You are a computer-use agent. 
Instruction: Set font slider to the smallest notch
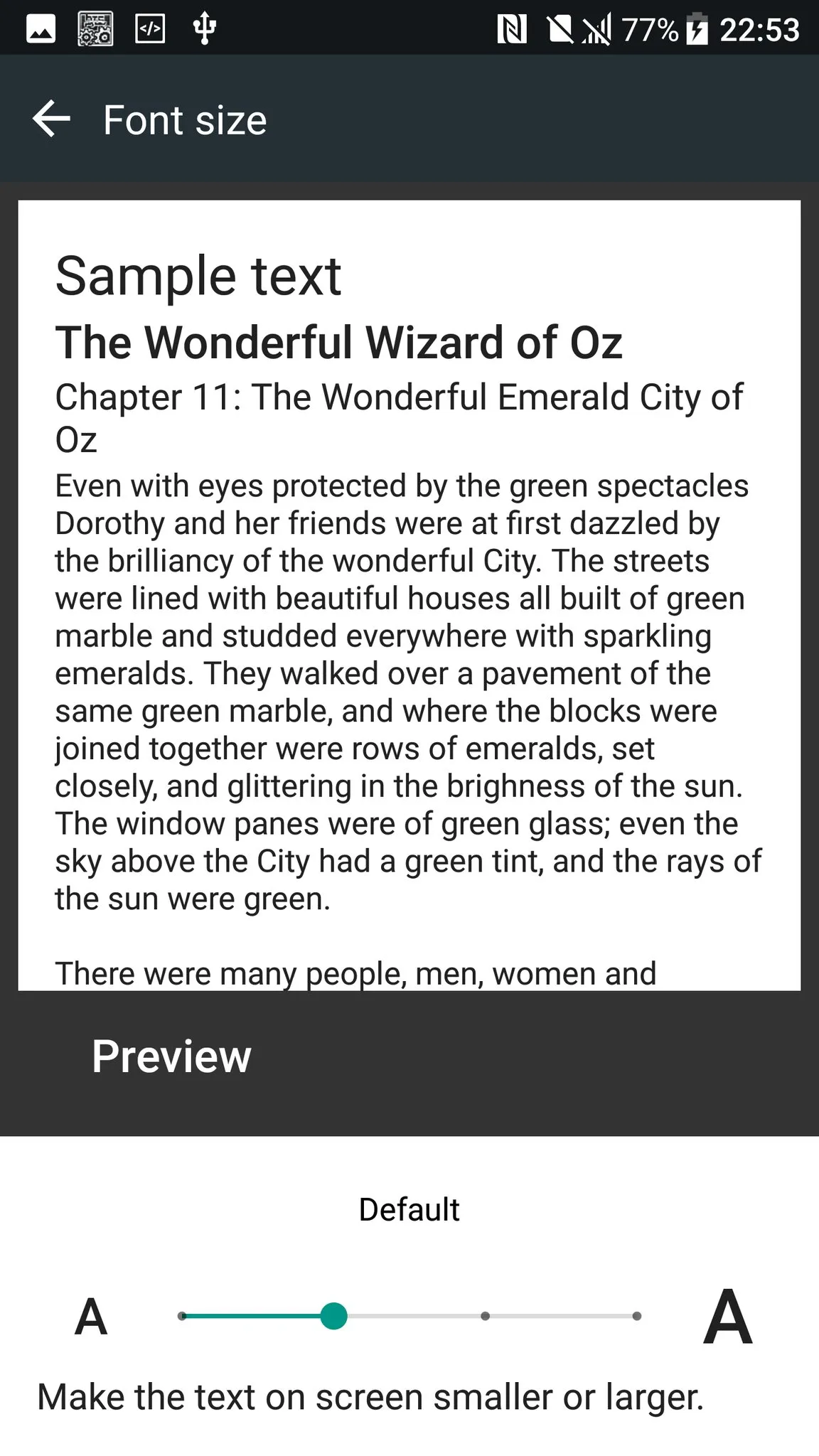(x=182, y=1316)
